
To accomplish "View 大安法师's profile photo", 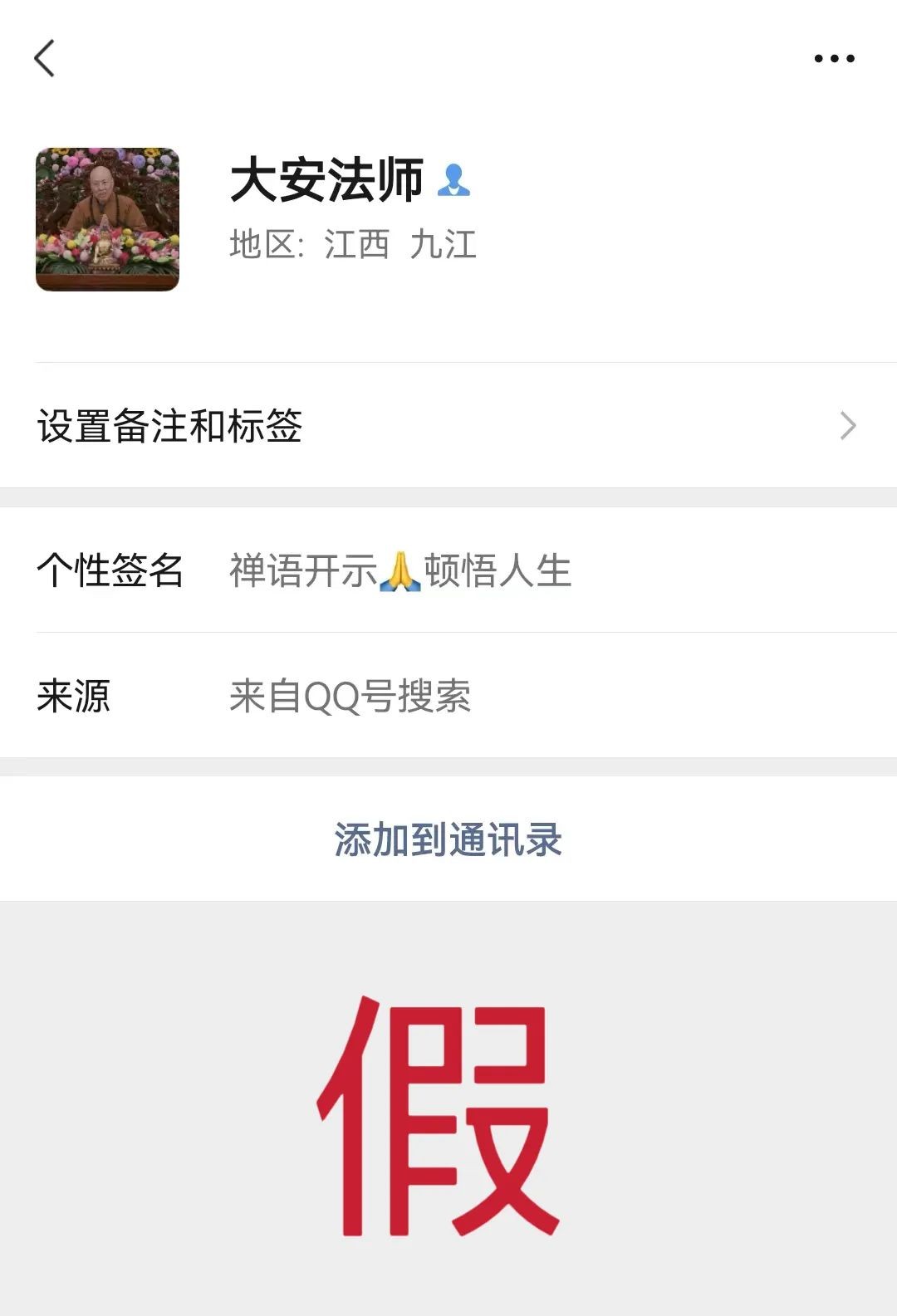I will pos(107,219).
